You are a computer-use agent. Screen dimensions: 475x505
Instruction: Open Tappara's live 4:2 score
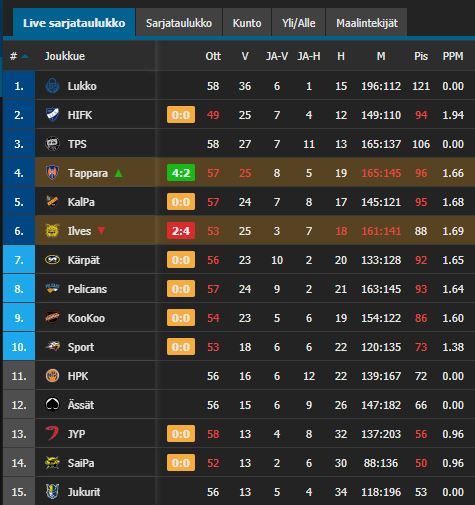[x=181, y=173]
